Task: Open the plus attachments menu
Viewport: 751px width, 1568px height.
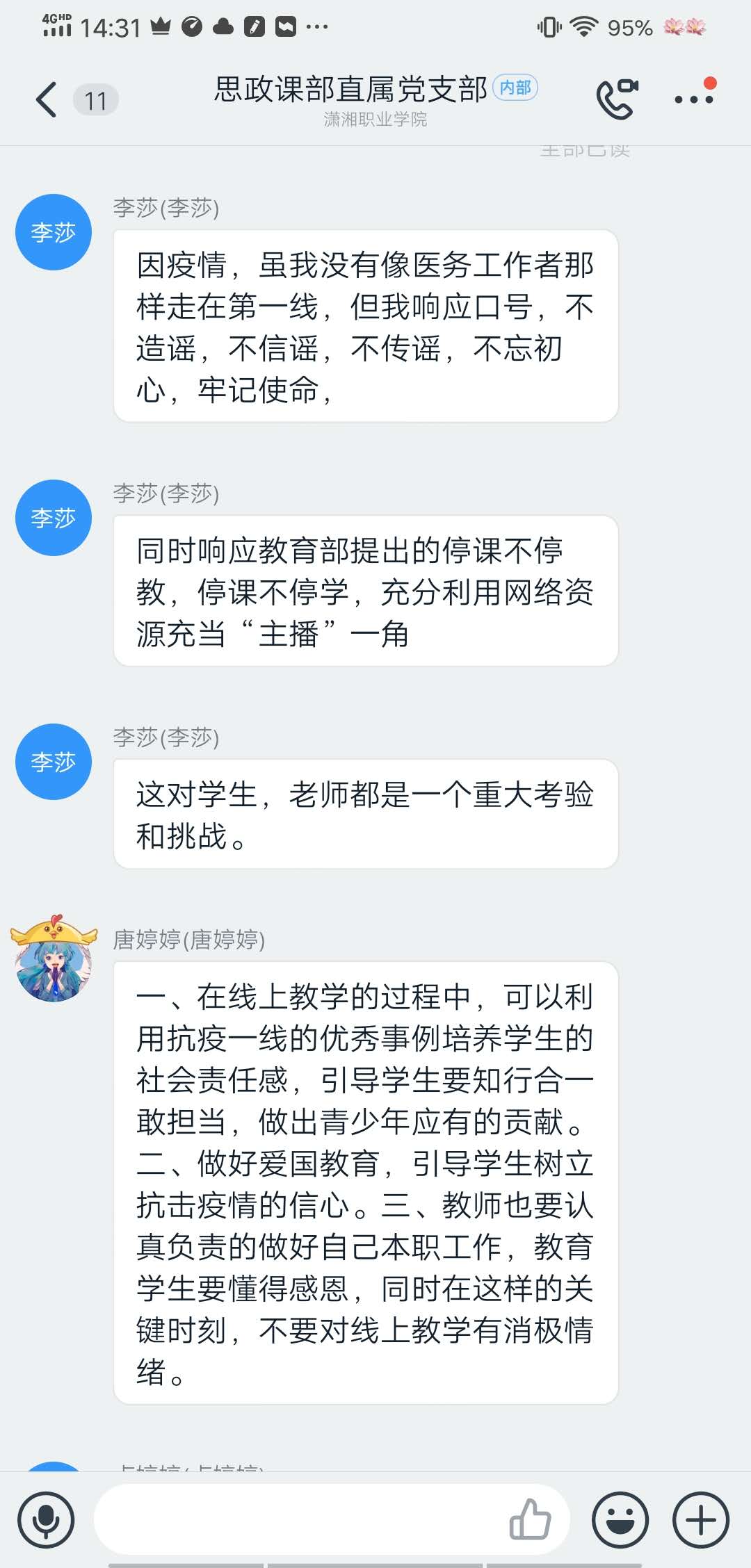Action: [701, 1519]
